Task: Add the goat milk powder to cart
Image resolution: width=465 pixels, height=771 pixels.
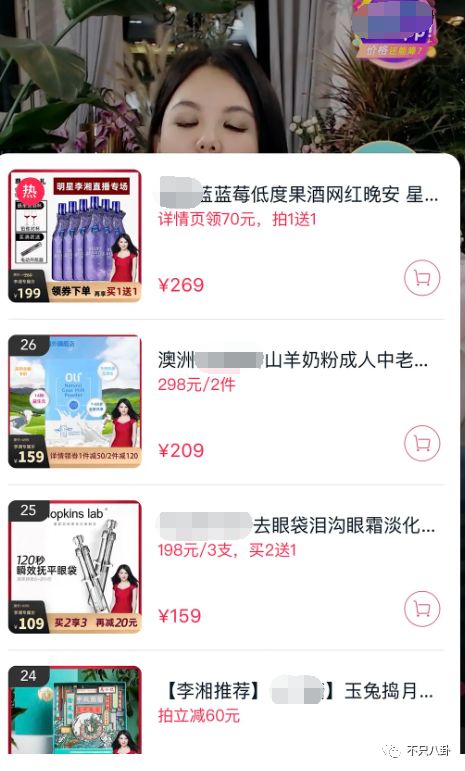Action: 422,443
